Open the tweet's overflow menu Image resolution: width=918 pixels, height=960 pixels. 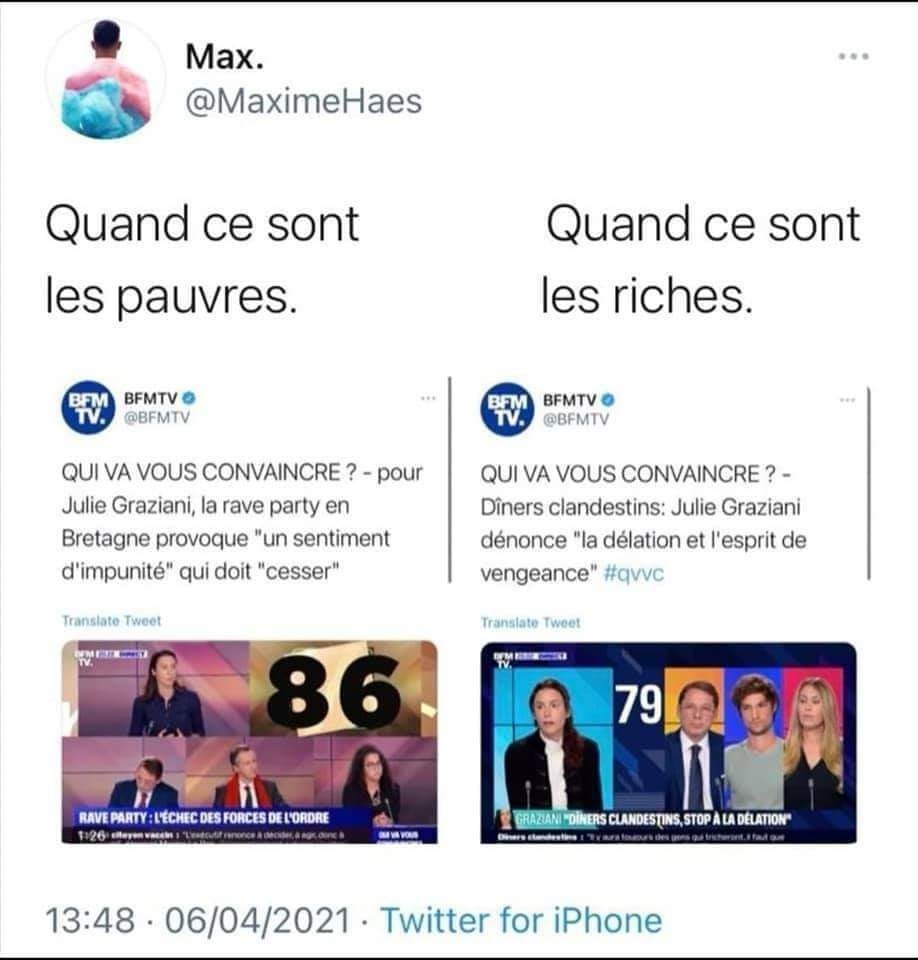[x=853, y=57]
